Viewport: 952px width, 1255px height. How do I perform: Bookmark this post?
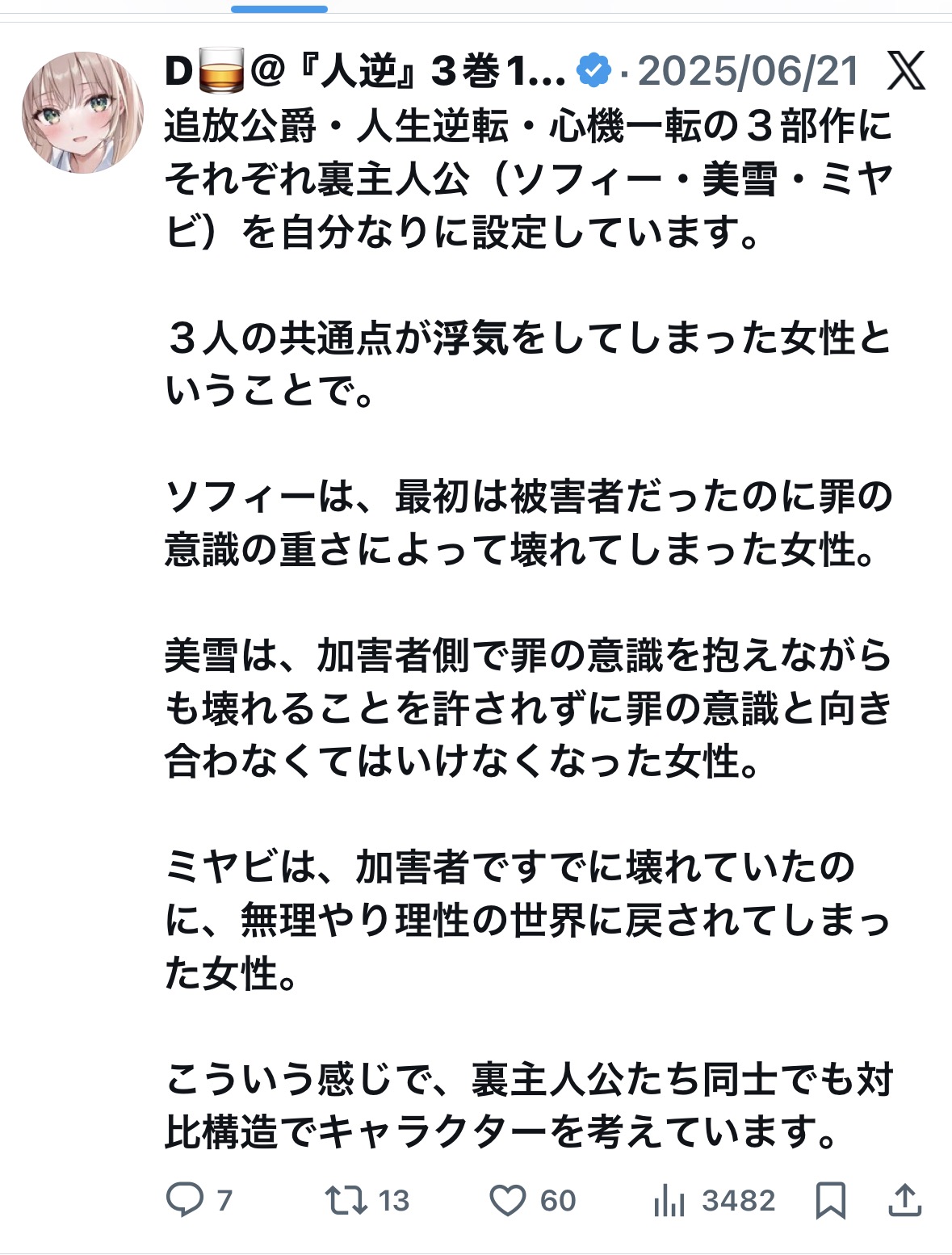(x=830, y=1200)
